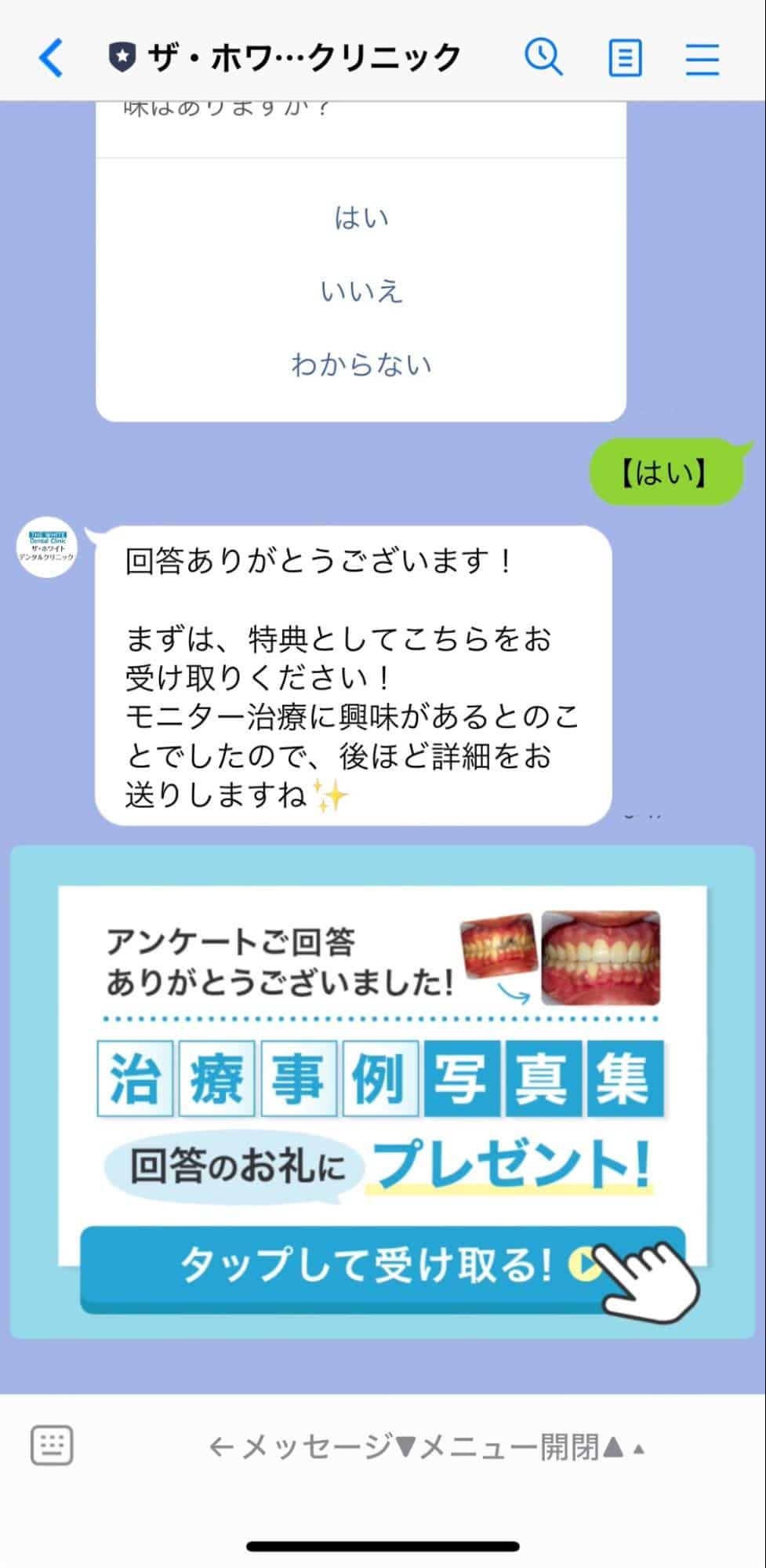Tap the clinic's profile avatar

[x=48, y=550]
